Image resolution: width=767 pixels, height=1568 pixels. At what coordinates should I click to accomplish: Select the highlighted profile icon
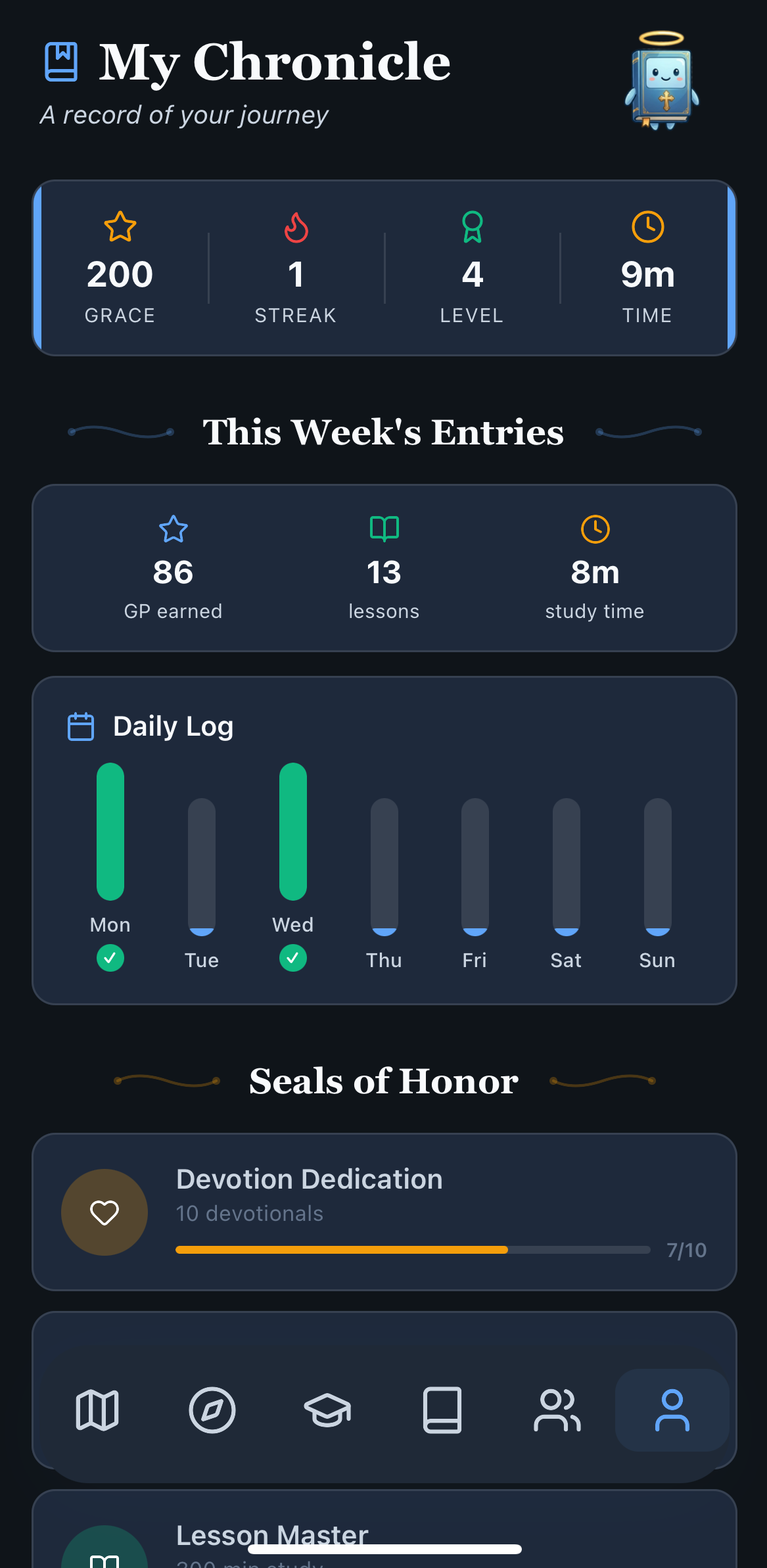pos(672,1410)
